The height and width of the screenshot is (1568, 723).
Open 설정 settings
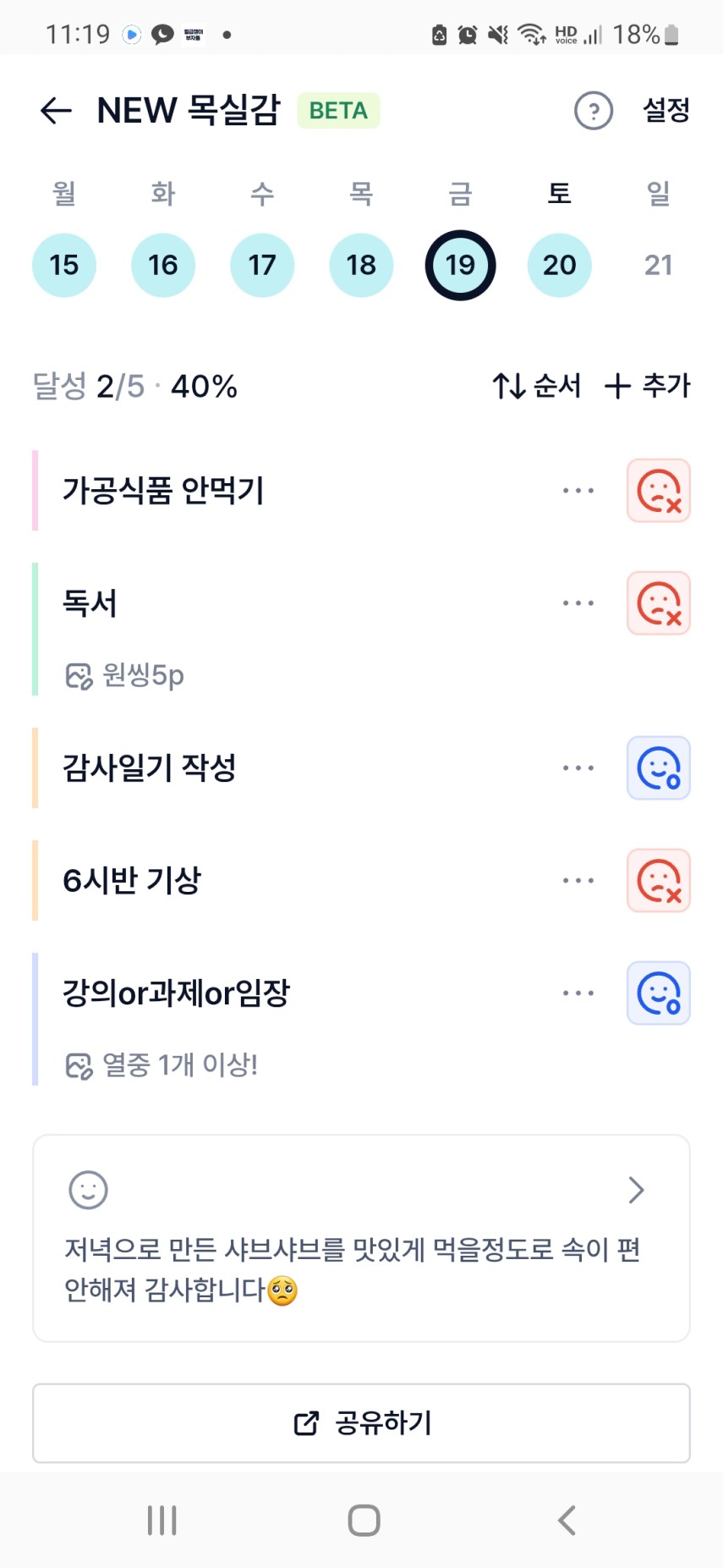[x=666, y=110]
